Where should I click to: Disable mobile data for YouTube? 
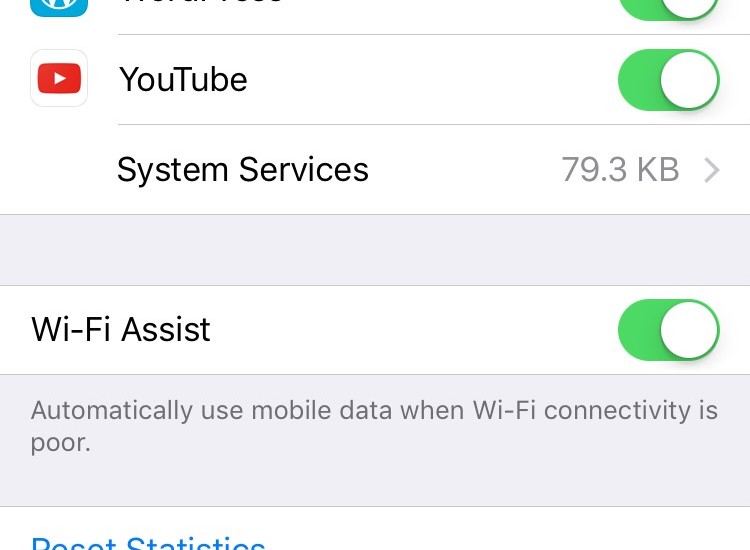[x=668, y=80]
